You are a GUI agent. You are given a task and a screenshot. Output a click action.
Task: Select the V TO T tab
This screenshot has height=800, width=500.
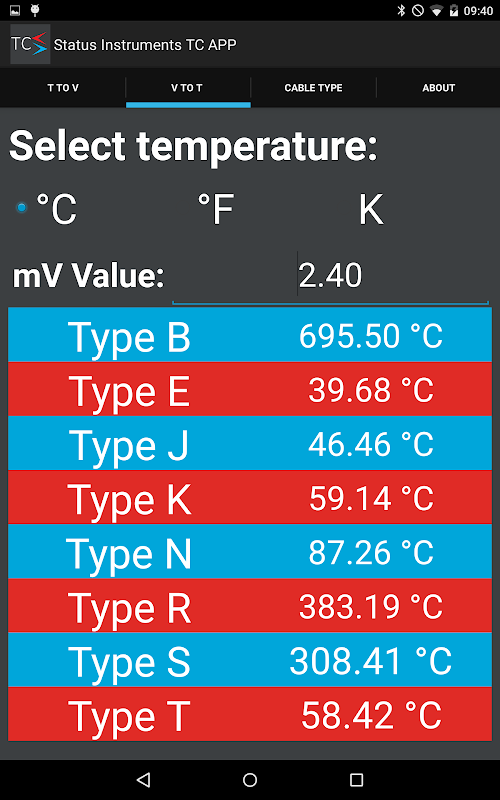pyautogui.click(x=188, y=88)
